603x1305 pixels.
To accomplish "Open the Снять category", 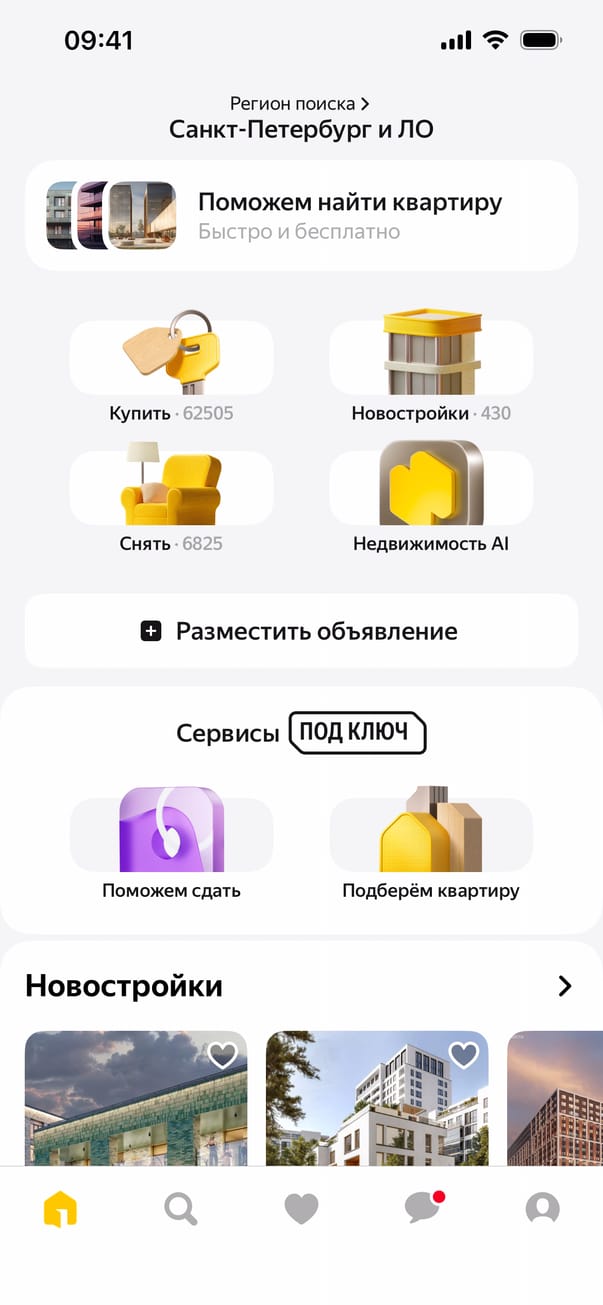I will [x=171, y=498].
